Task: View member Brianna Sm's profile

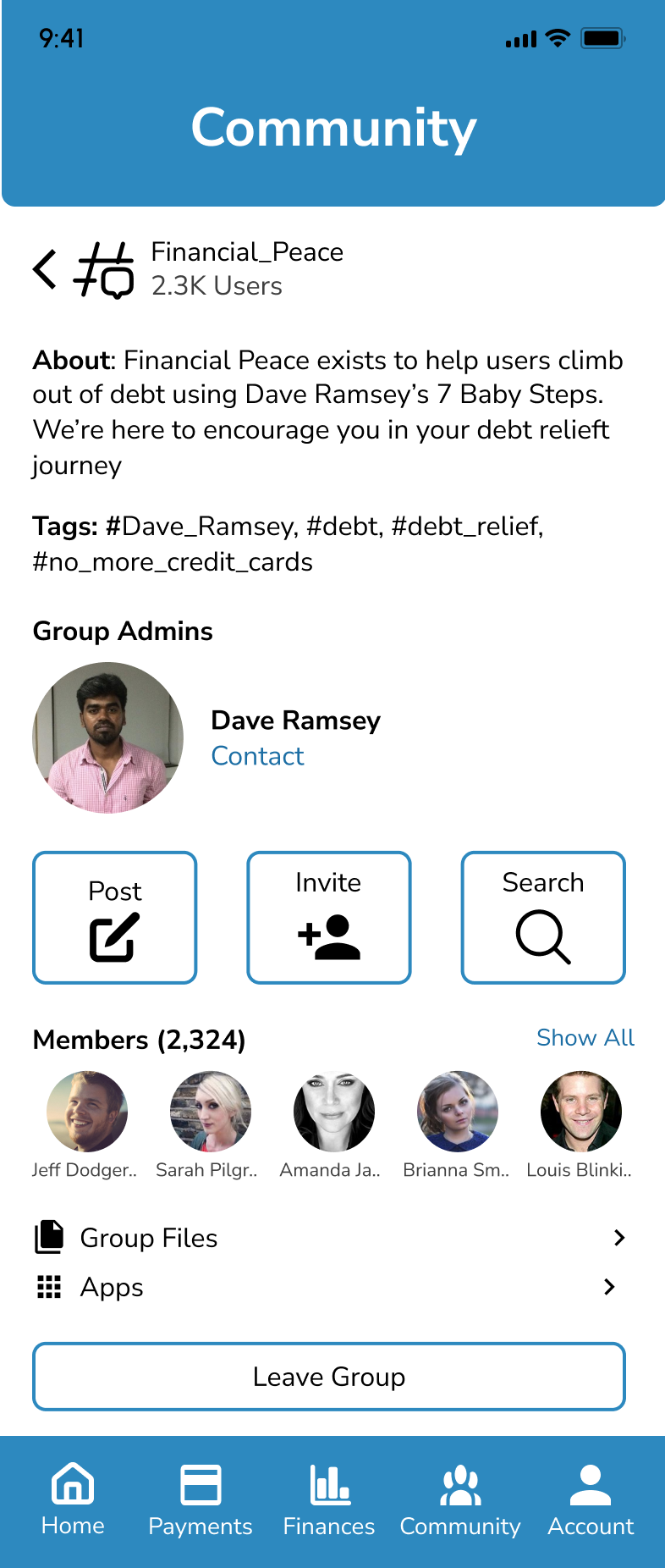Action: (x=458, y=1112)
